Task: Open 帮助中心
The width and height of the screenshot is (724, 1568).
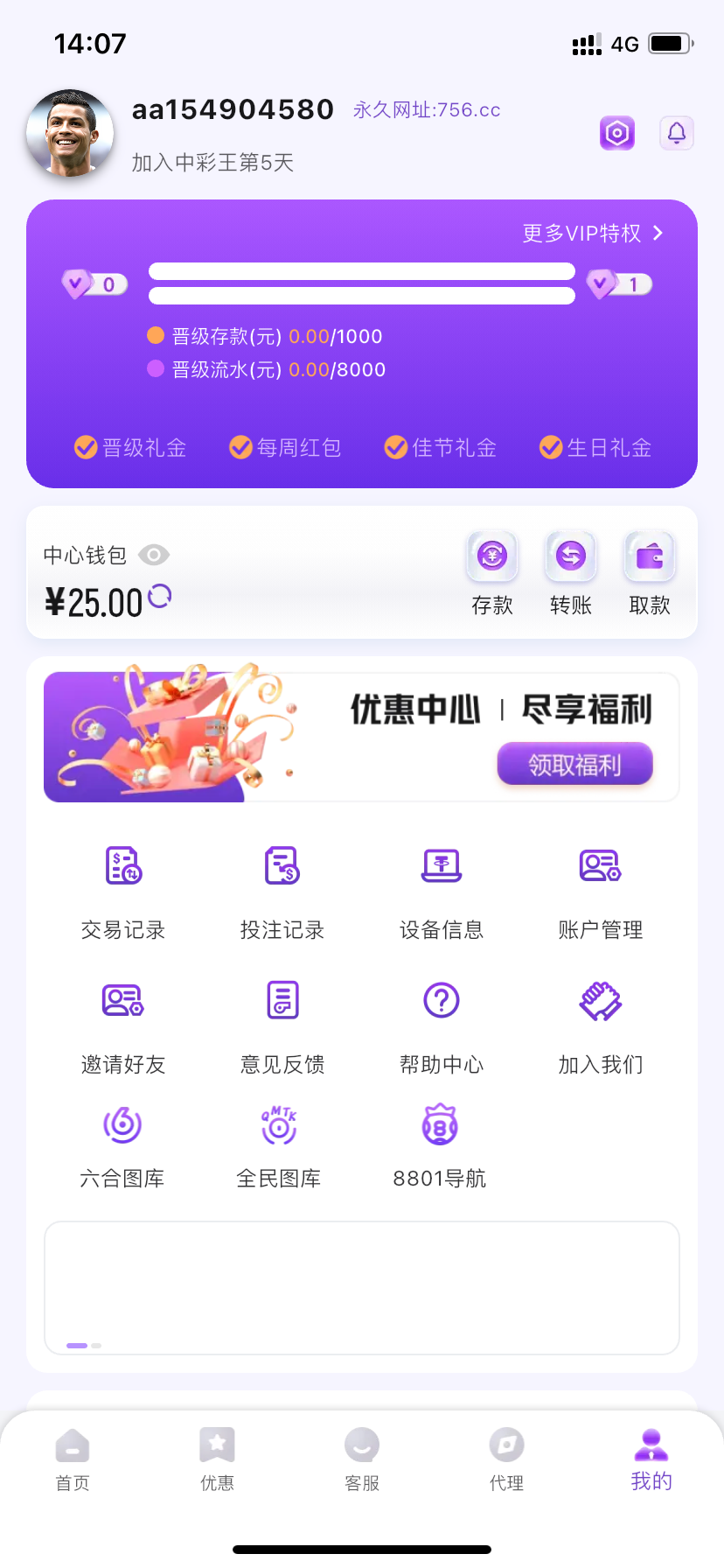Action: click(442, 1025)
